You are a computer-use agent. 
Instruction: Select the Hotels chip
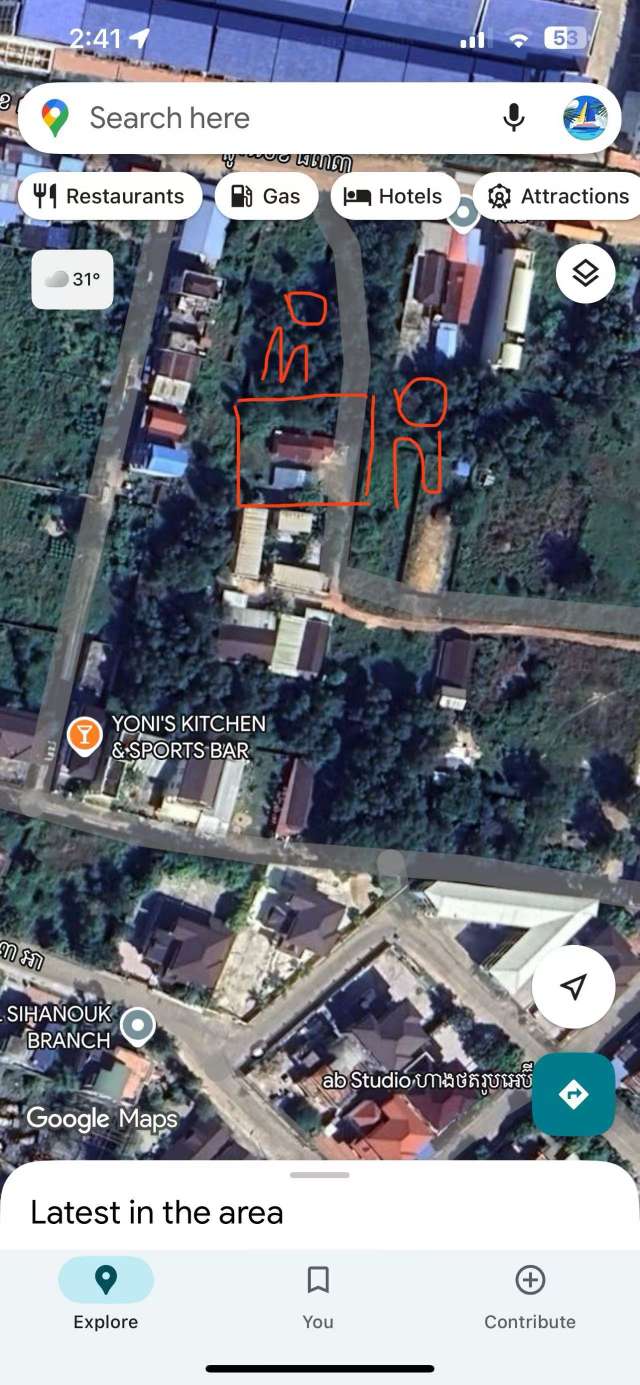394,196
